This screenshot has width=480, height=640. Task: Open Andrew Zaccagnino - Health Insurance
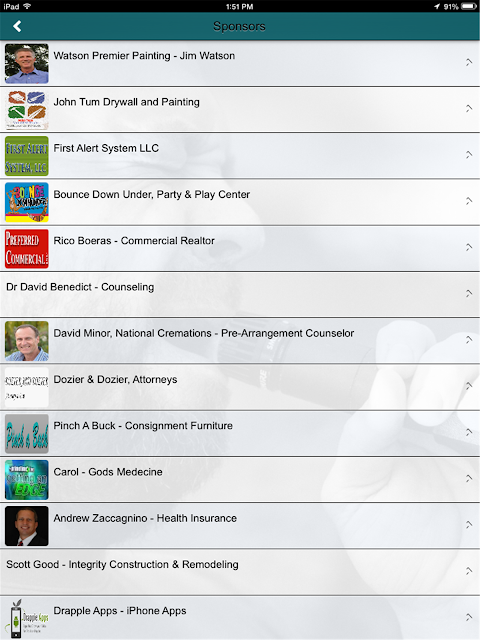240,526
